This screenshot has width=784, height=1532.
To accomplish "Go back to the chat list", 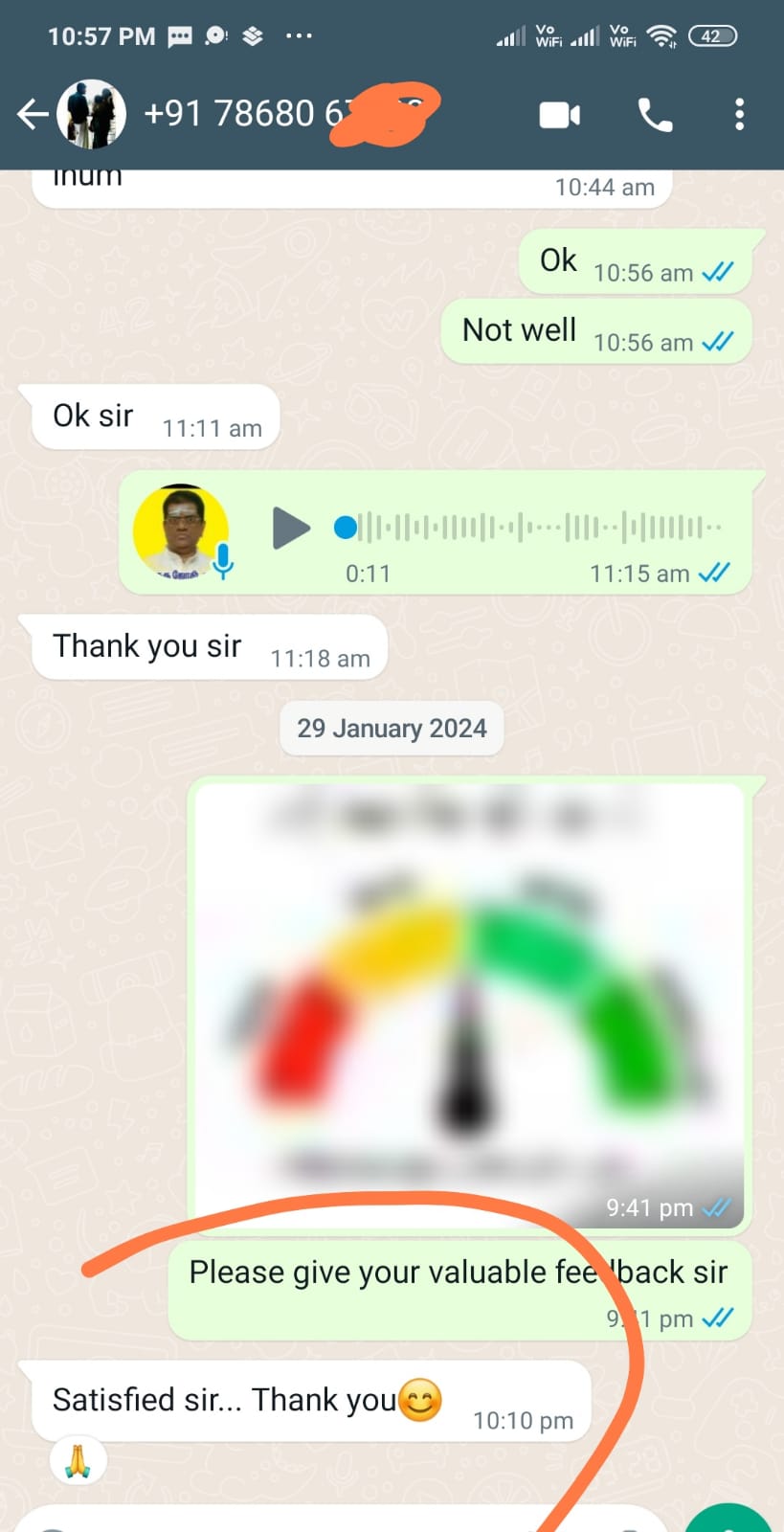I will click(x=33, y=115).
